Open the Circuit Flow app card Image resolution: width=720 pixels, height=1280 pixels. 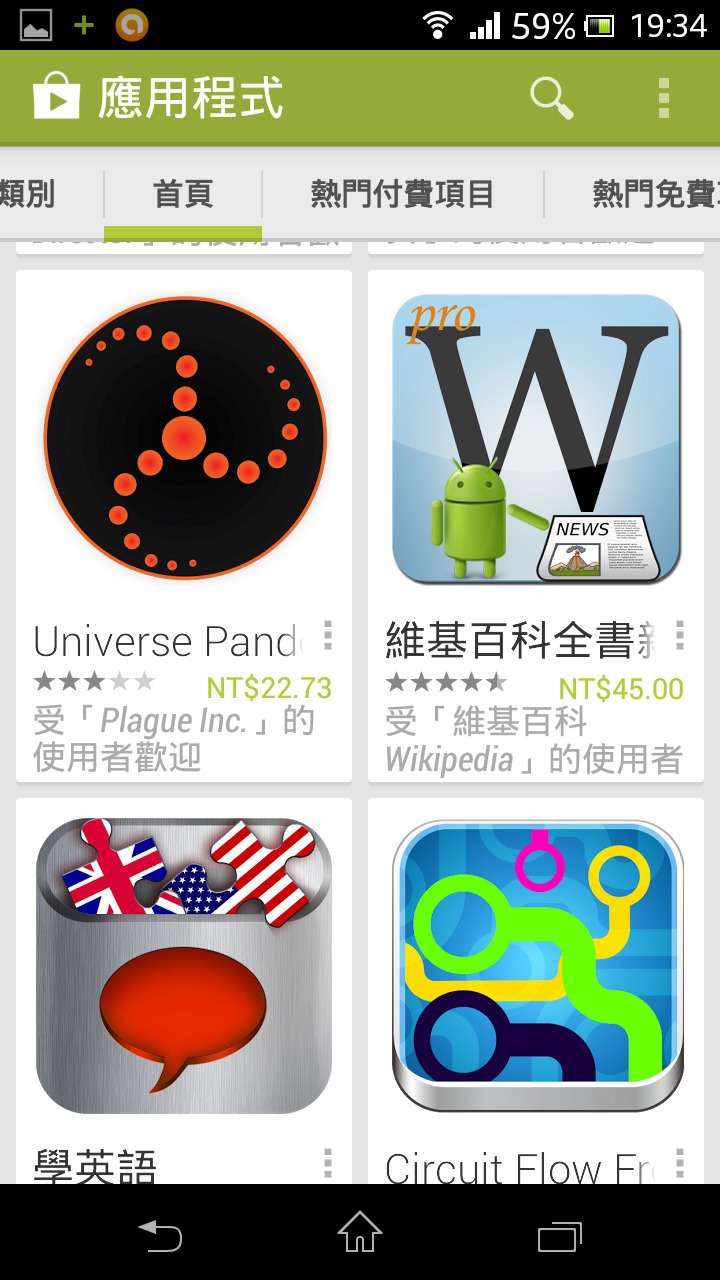pos(536,991)
